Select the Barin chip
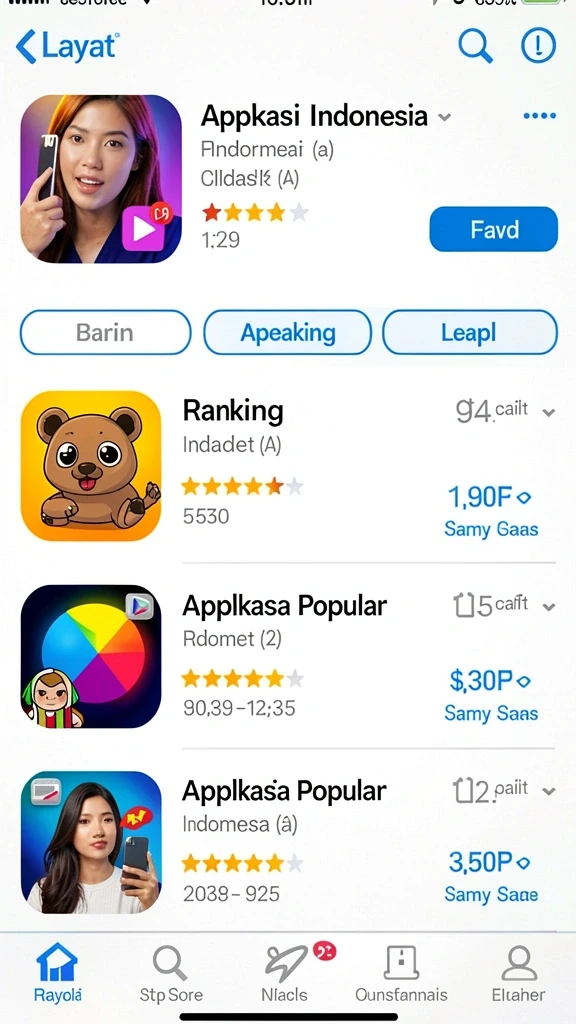Viewport: 576px width, 1024px height. tap(105, 332)
